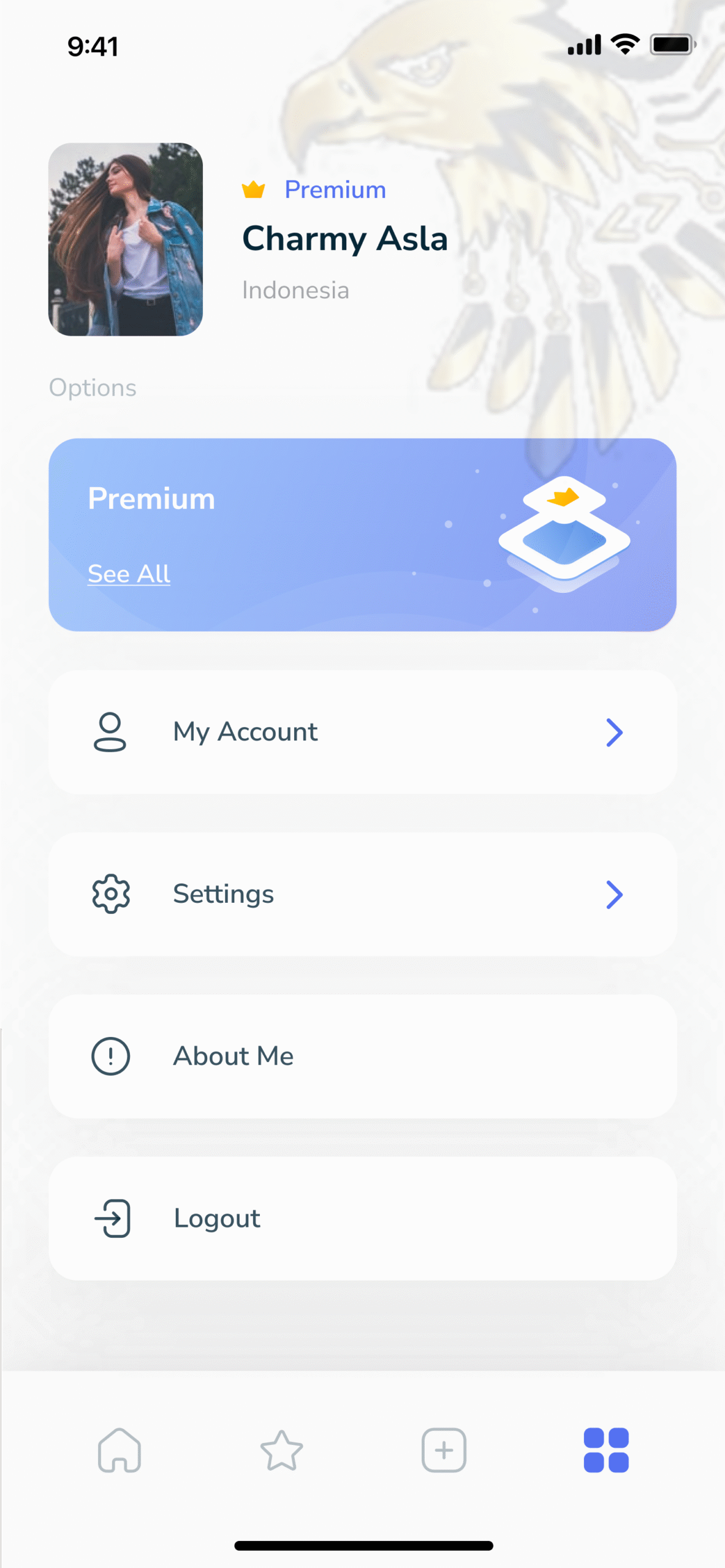Open My Account
The width and height of the screenshot is (725, 1568).
coord(362,732)
